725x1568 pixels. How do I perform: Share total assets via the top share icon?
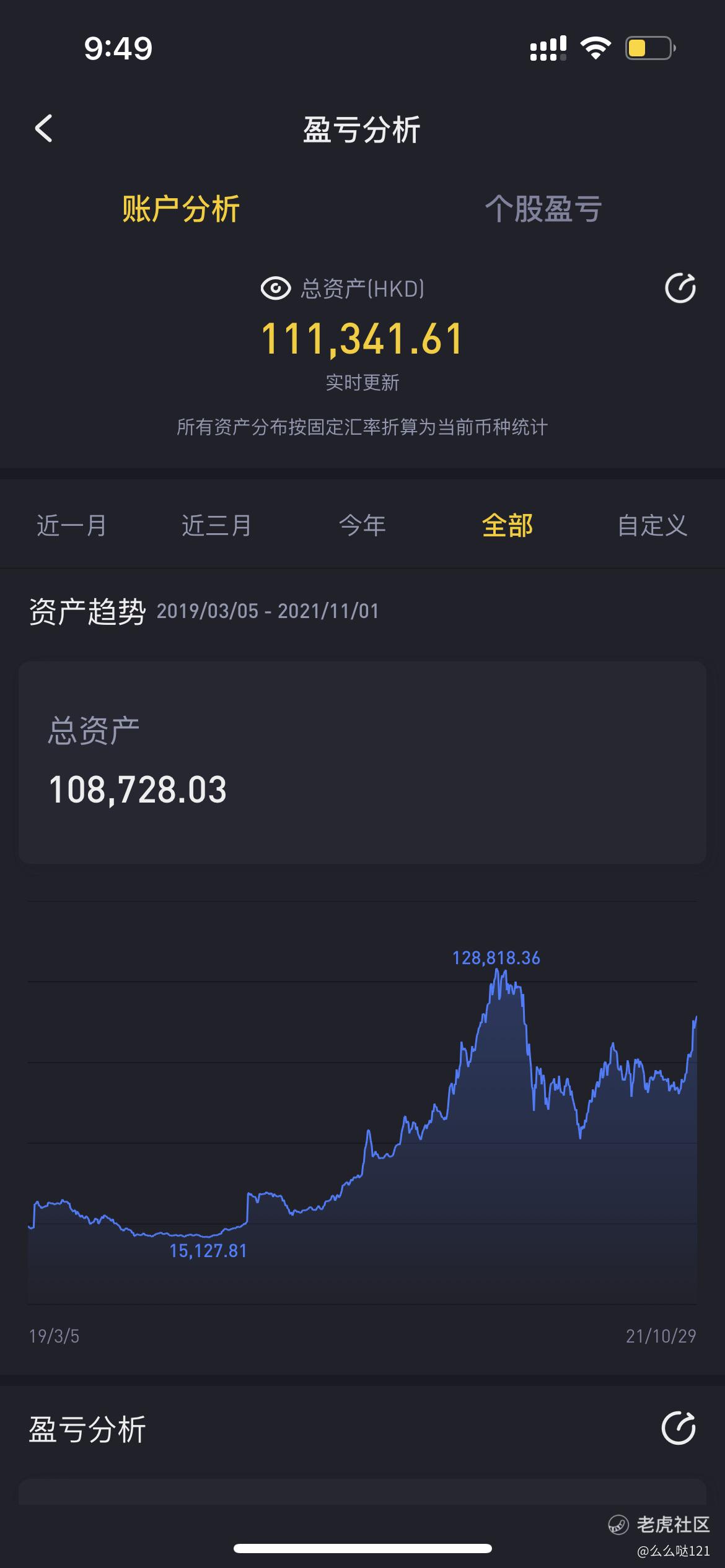[x=680, y=288]
